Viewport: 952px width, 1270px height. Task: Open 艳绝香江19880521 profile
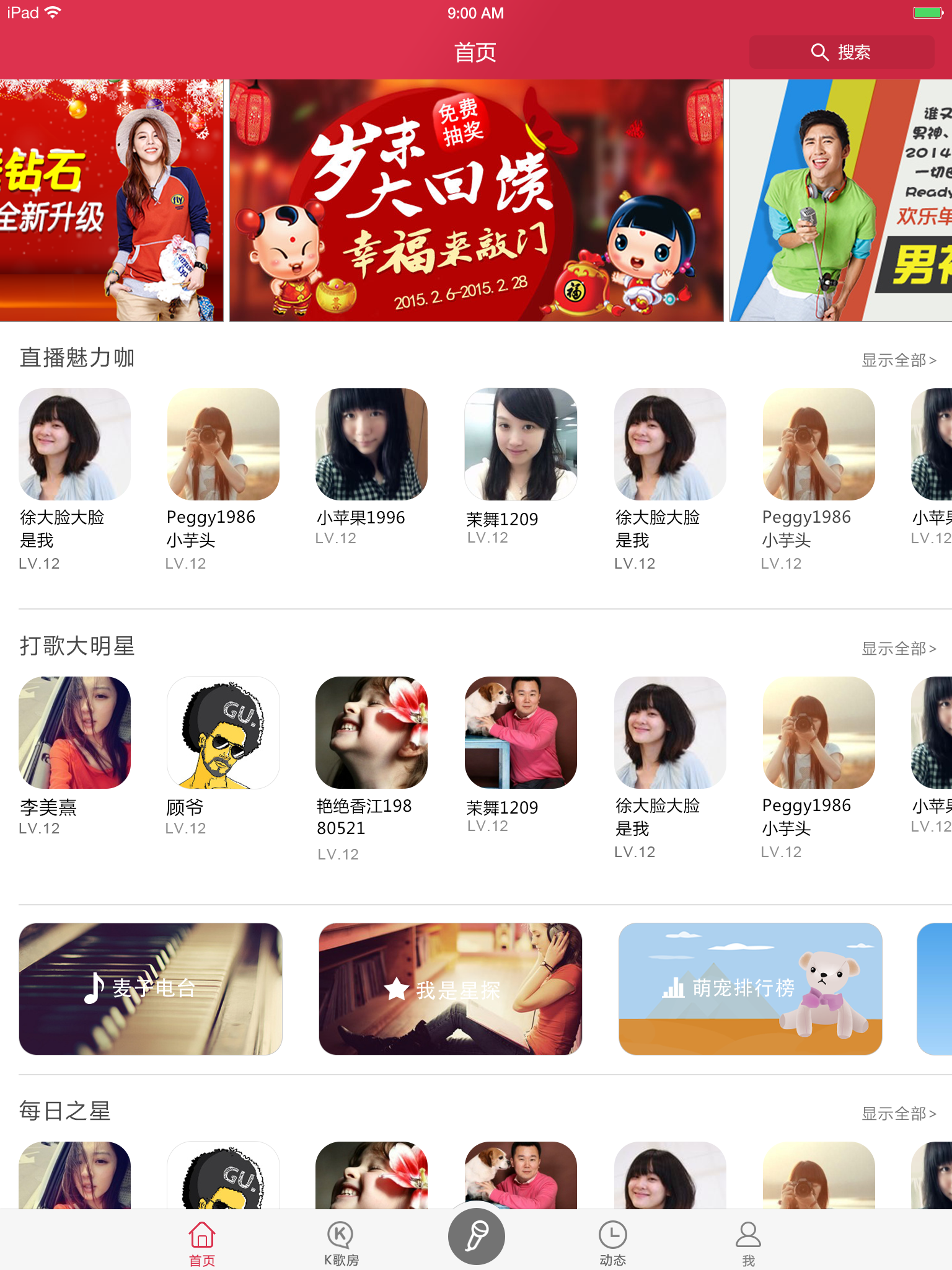(x=371, y=732)
